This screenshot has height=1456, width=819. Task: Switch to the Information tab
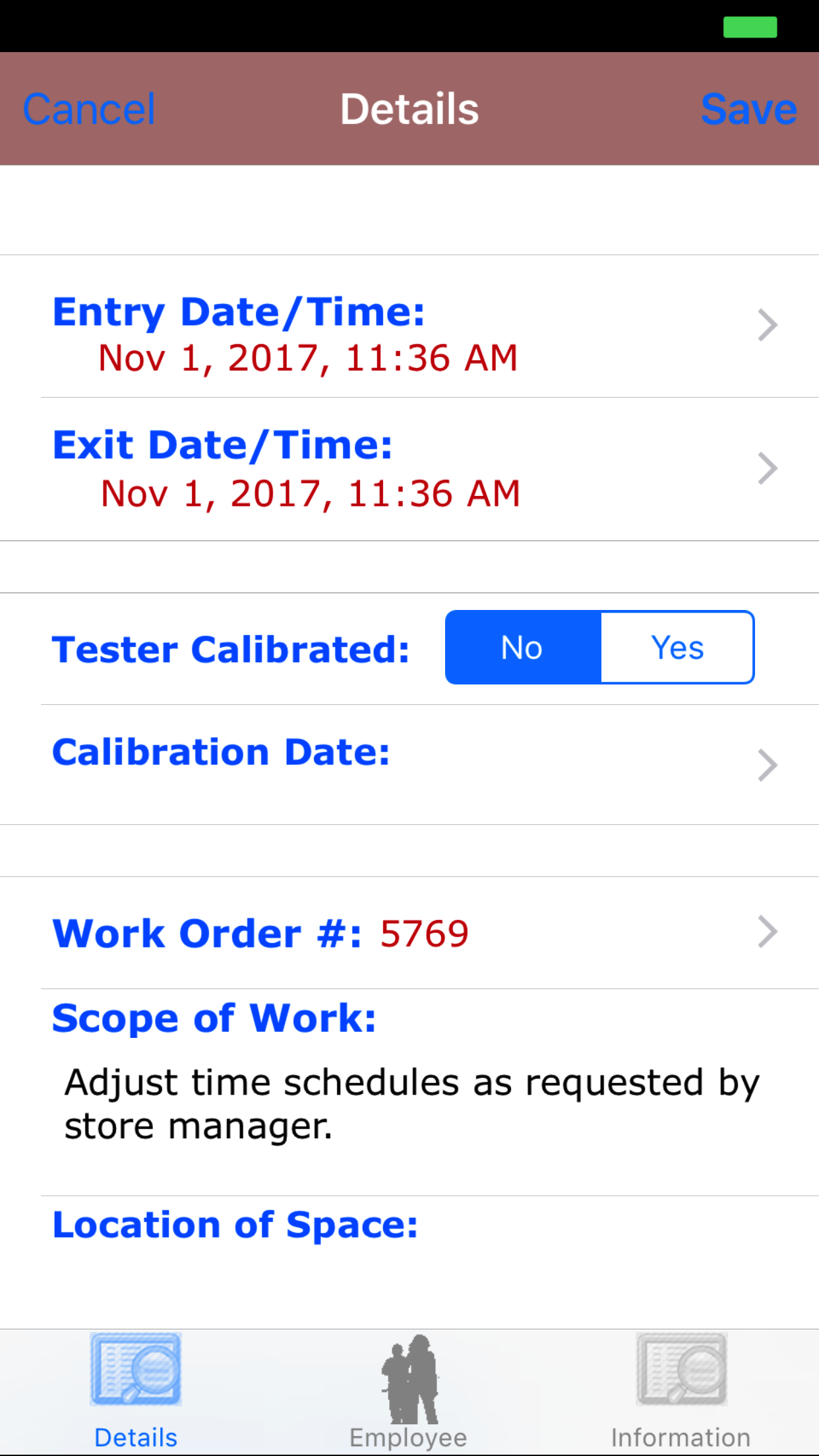681,1391
